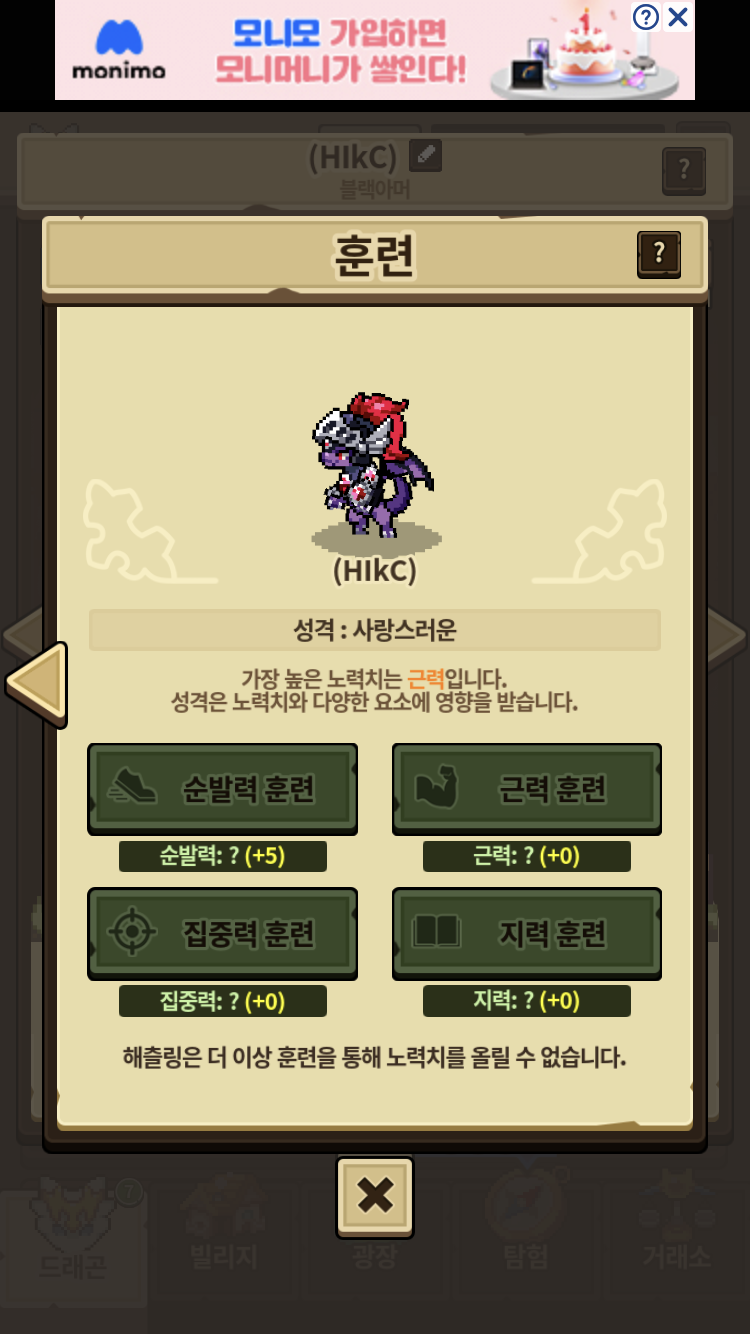This screenshot has width=750, height=1334.
Task: Start the 지력 훈련 intellect training
Action: [x=526, y=933]
